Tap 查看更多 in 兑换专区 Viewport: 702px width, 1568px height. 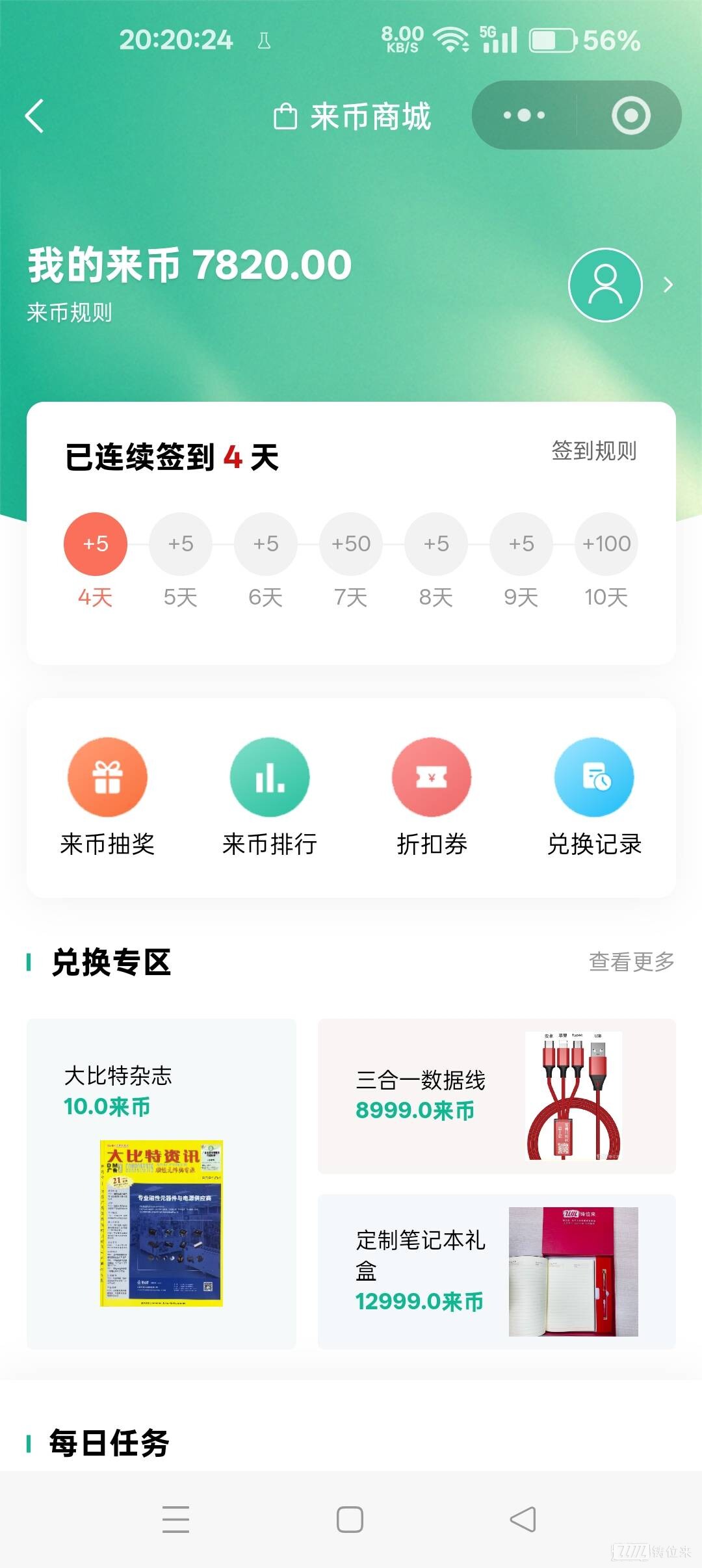pyautogui.click(x=631, y=961)
